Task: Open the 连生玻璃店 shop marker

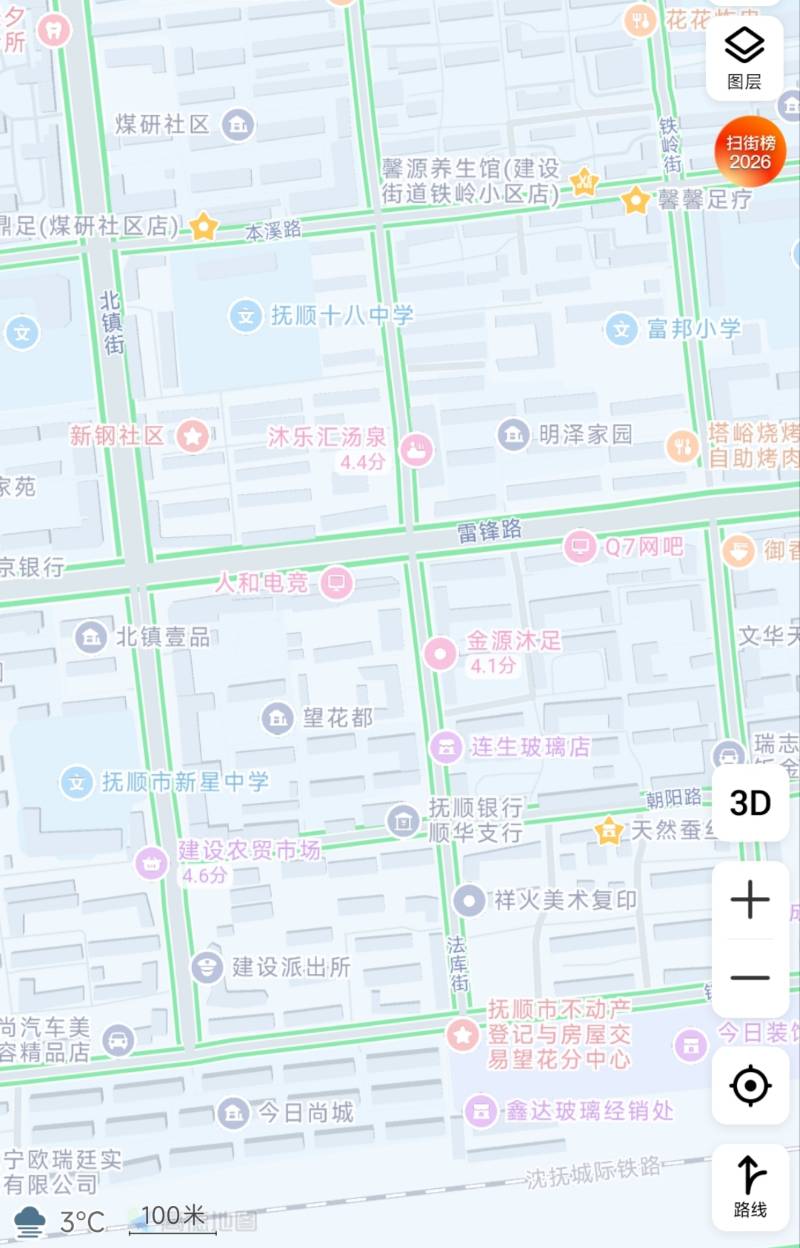Action: (445, 747)
